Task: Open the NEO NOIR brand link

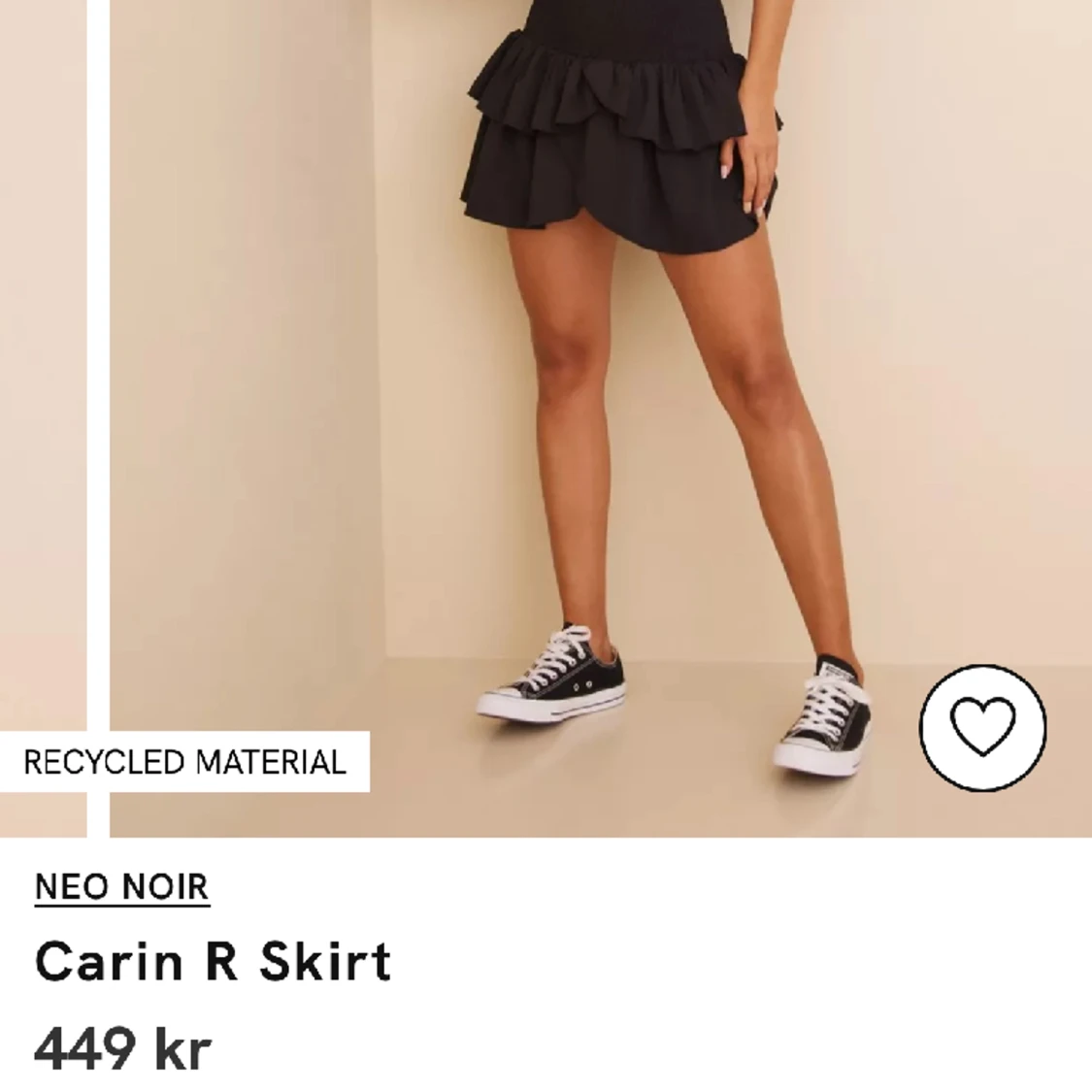Action: 122,886
